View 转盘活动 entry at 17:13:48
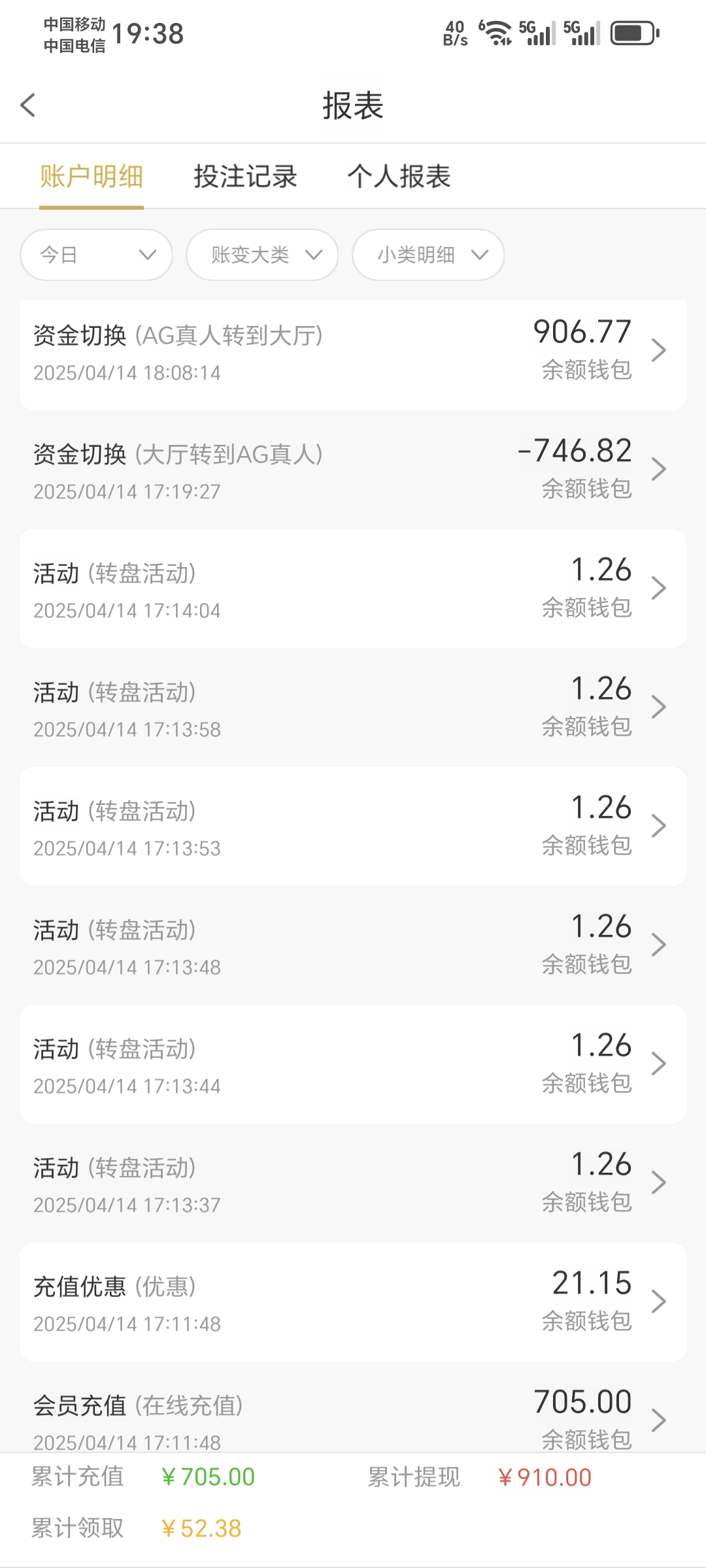706x1568 pixels. [x=353, y=946]
